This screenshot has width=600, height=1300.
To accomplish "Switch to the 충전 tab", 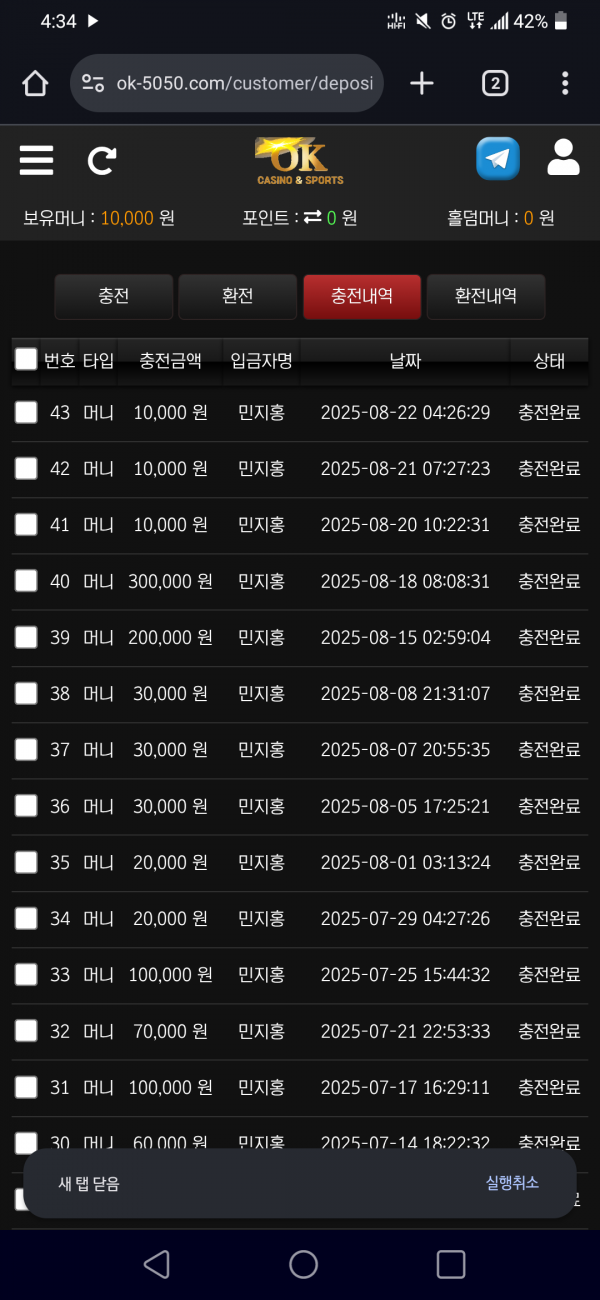I will click(x=113, y=297).
